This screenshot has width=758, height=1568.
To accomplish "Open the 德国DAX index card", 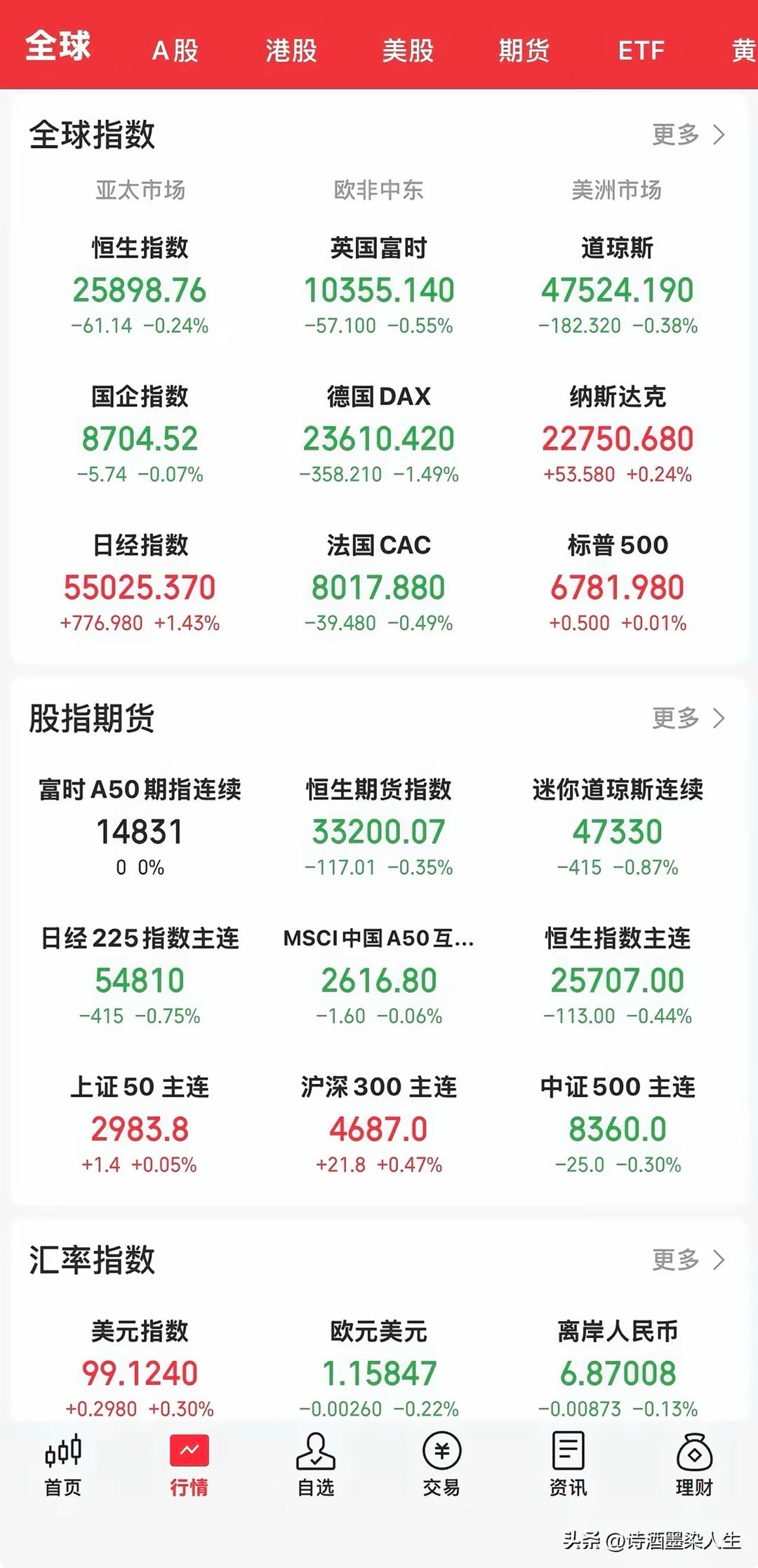I will click(379, 434).
